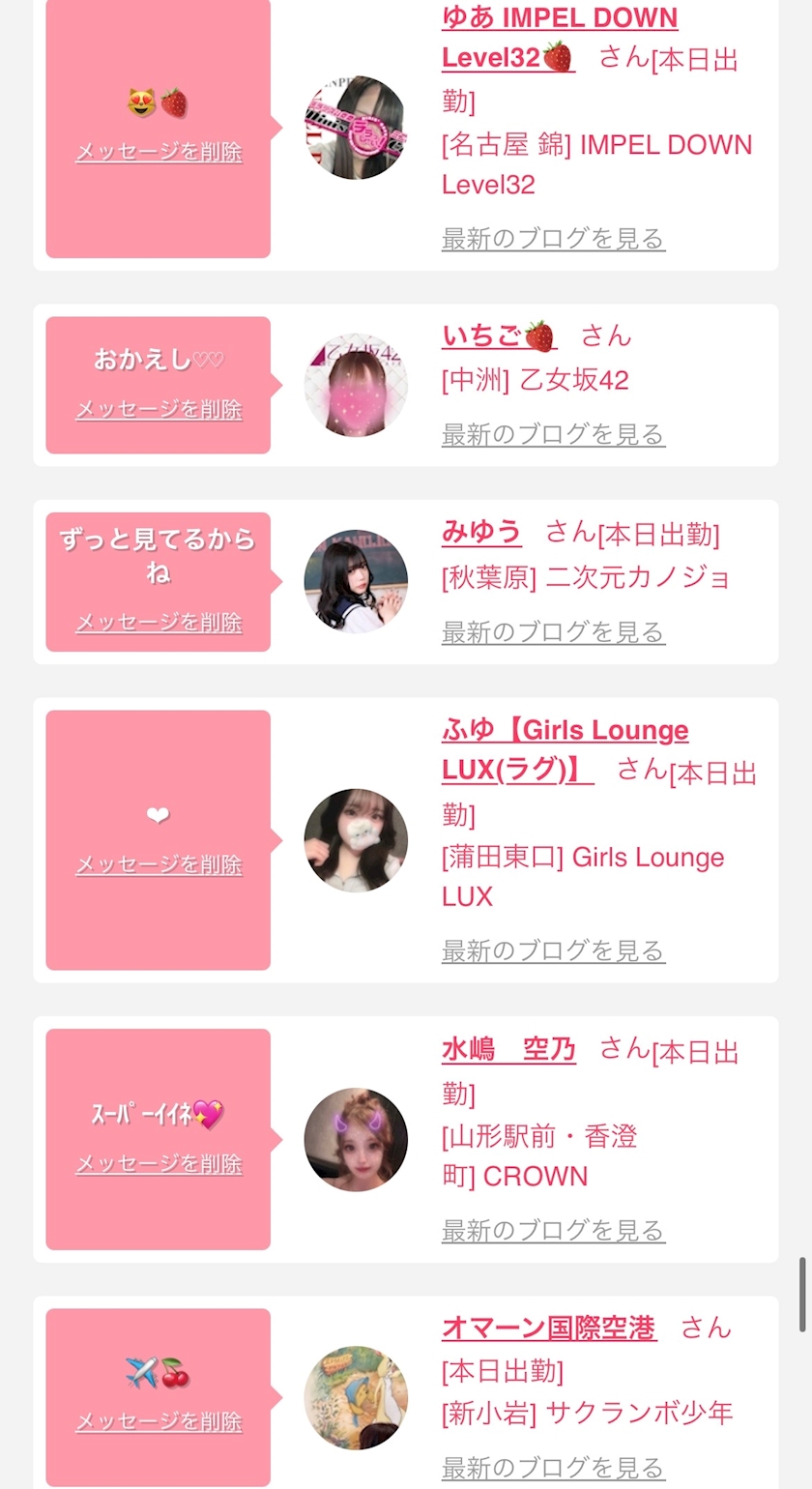Viewport: 812px width, 1489px height.
Task: Tap みゆう's profile photo
Action: 356,581
